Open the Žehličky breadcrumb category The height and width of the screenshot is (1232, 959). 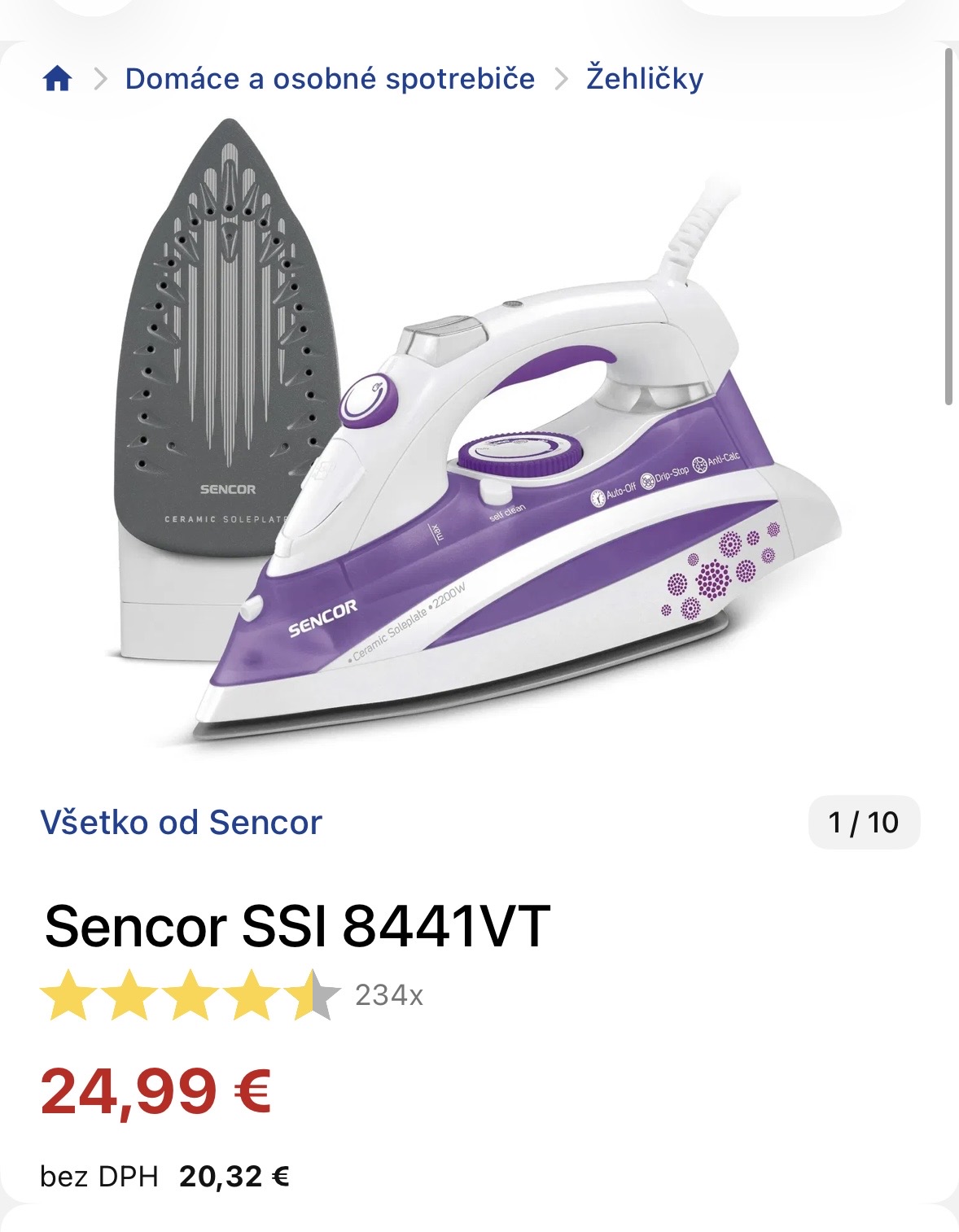644,79
